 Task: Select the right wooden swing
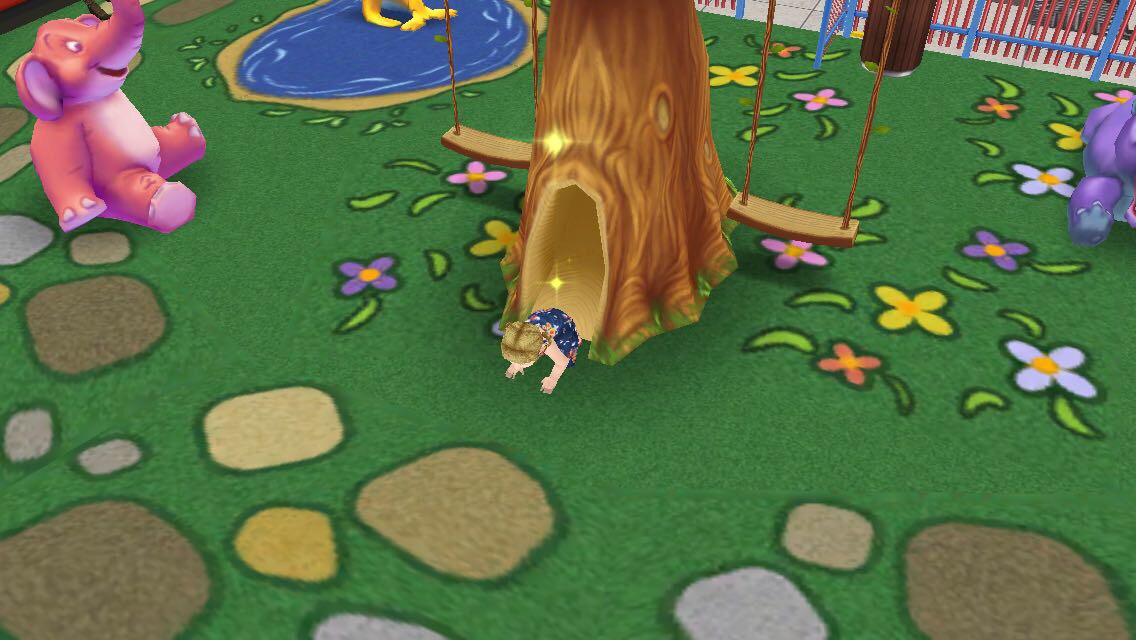coord(793,219)
